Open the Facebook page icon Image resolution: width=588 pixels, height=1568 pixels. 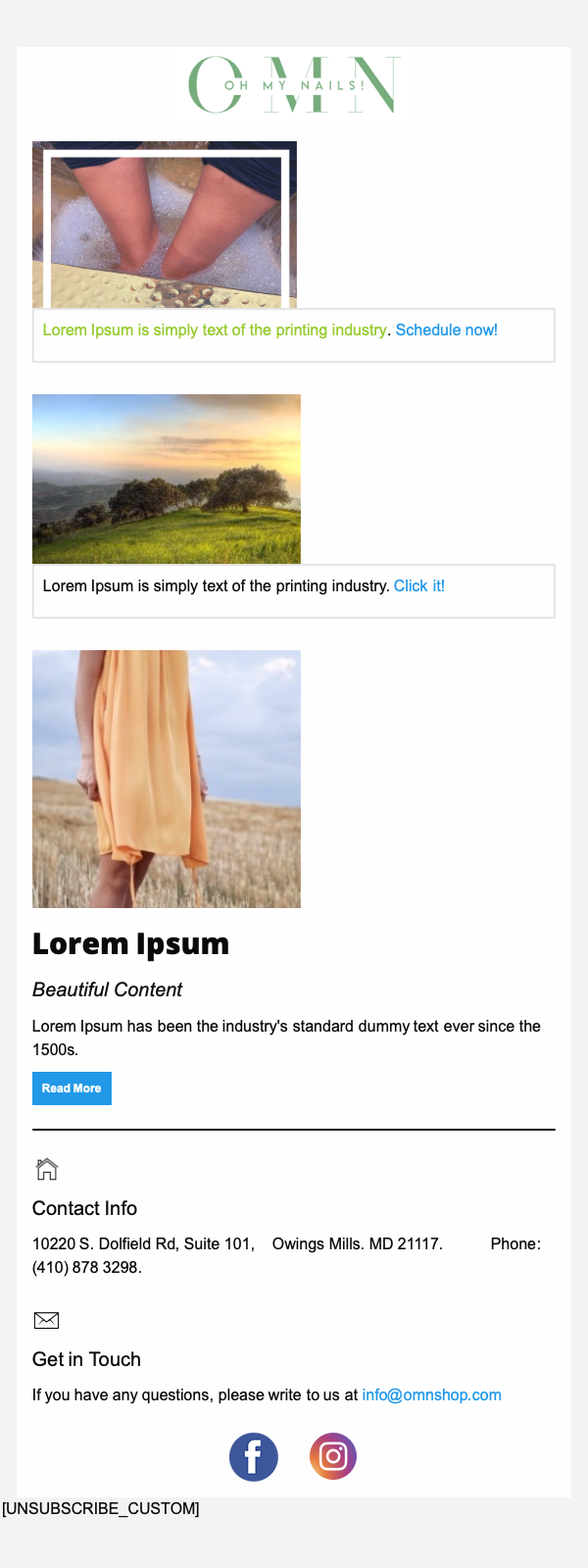pos(254,1457)
